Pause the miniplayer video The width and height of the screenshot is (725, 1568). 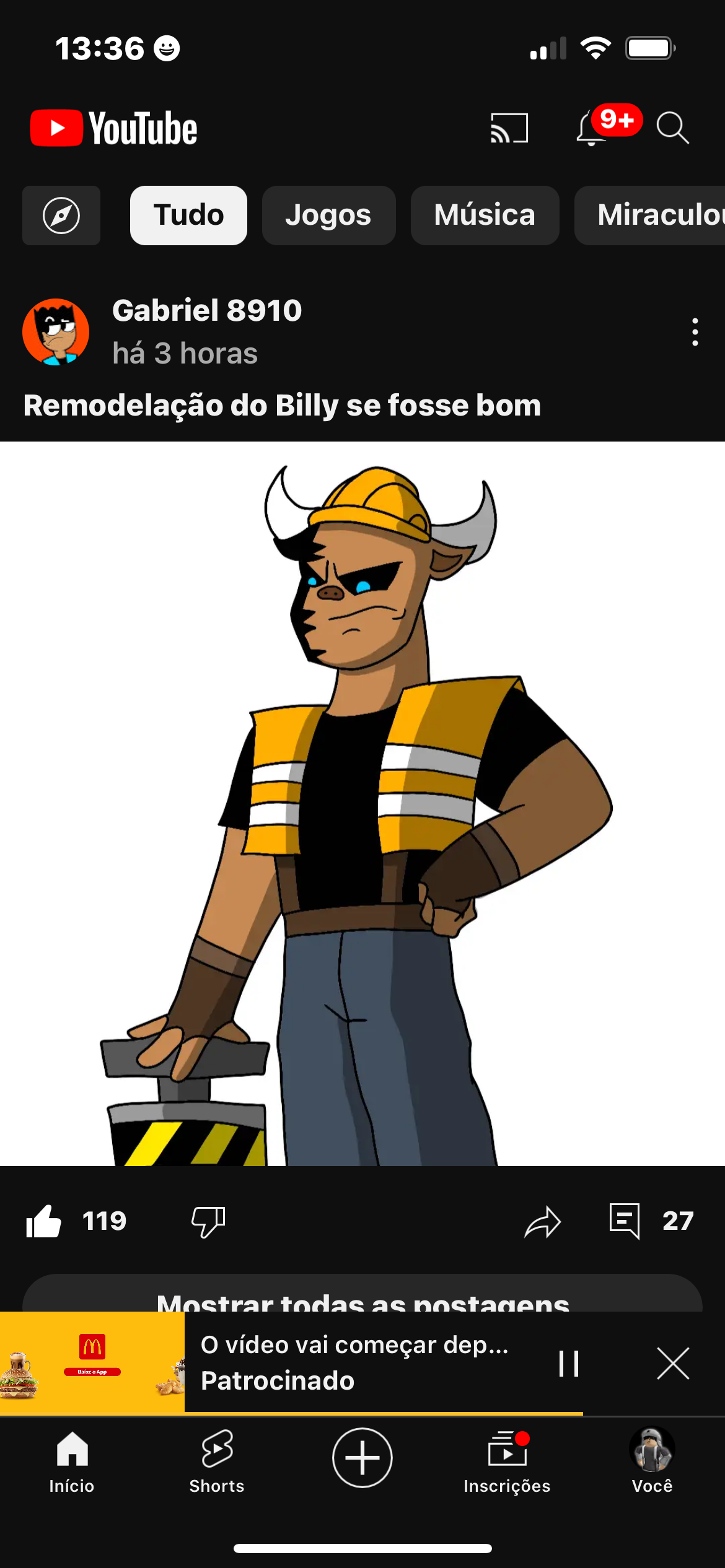pos(568,1363)
